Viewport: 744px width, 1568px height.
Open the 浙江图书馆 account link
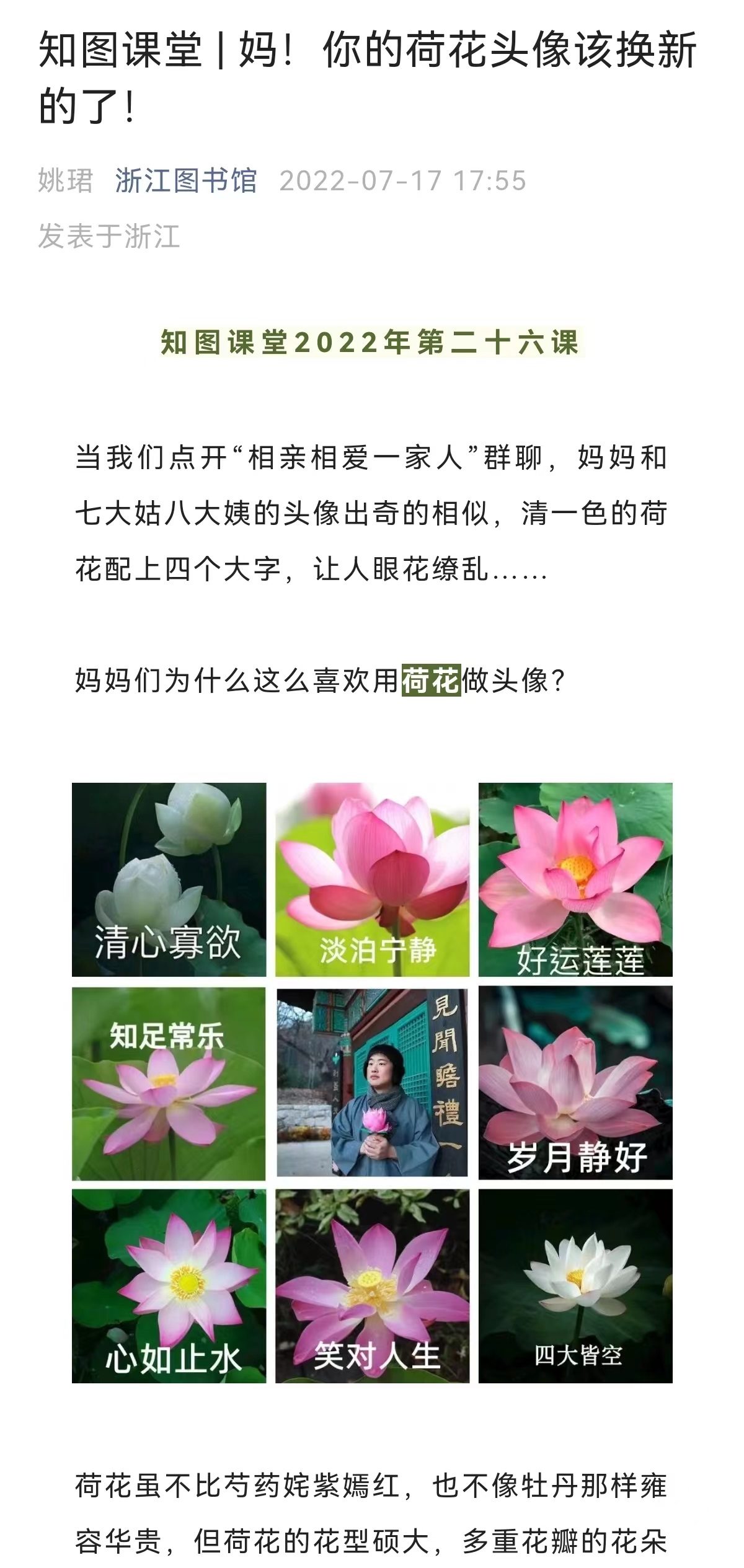(185, 181)
